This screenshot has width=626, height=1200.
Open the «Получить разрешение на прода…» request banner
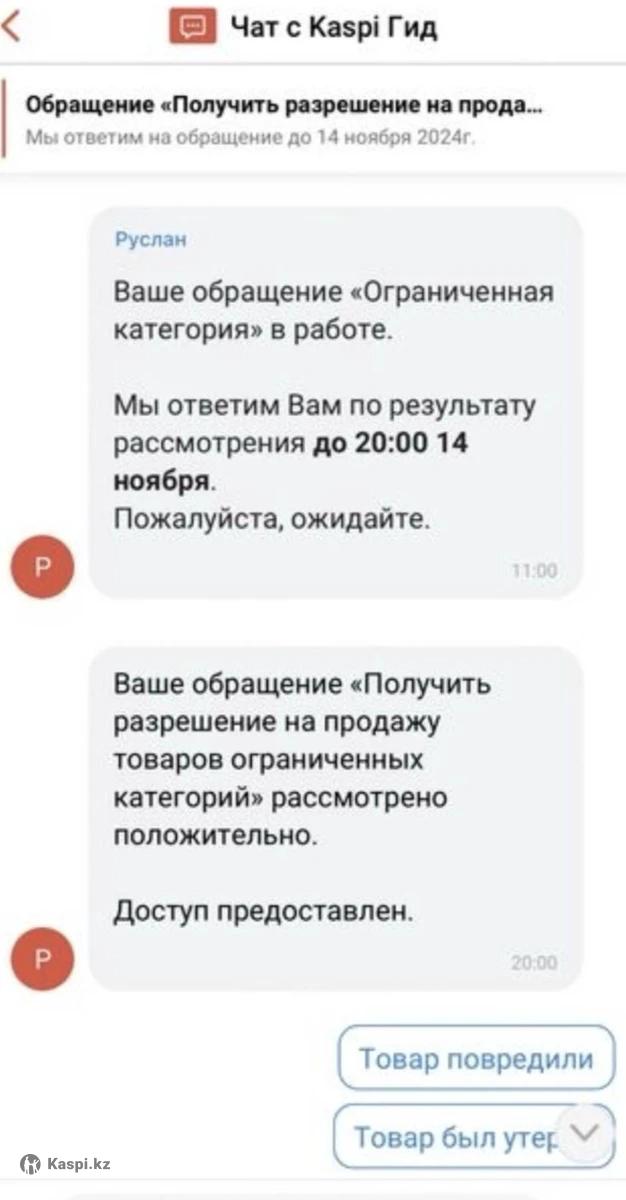point(285,119)
